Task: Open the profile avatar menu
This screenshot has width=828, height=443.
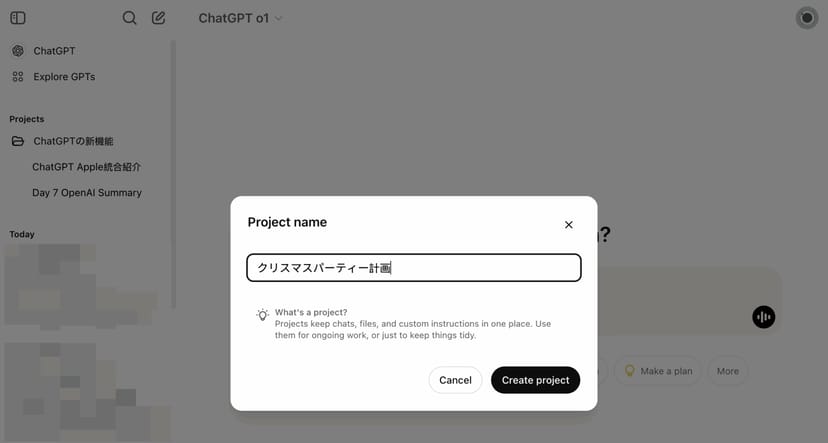Action: click(807, 18)
